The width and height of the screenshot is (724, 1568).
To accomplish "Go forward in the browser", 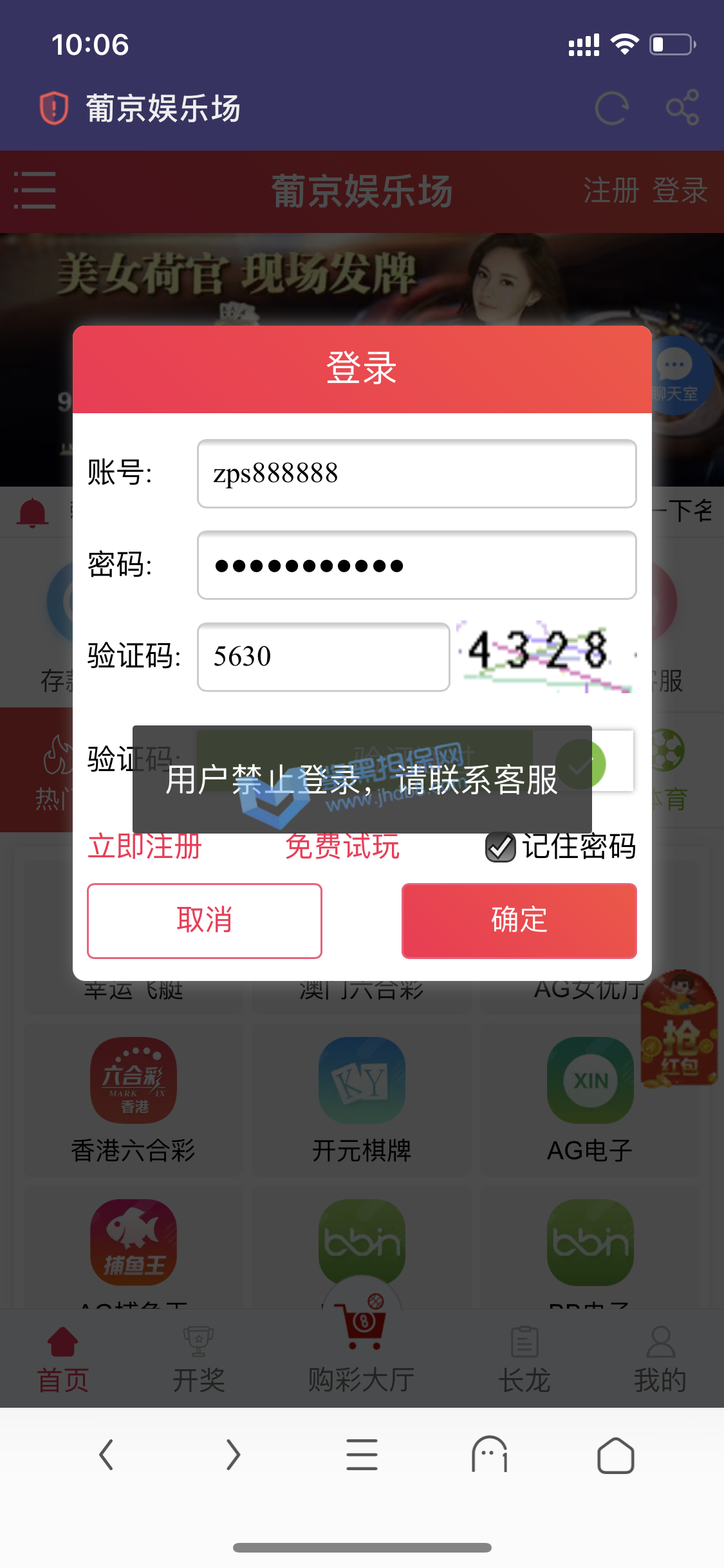I will click(x=233, y=1455).
